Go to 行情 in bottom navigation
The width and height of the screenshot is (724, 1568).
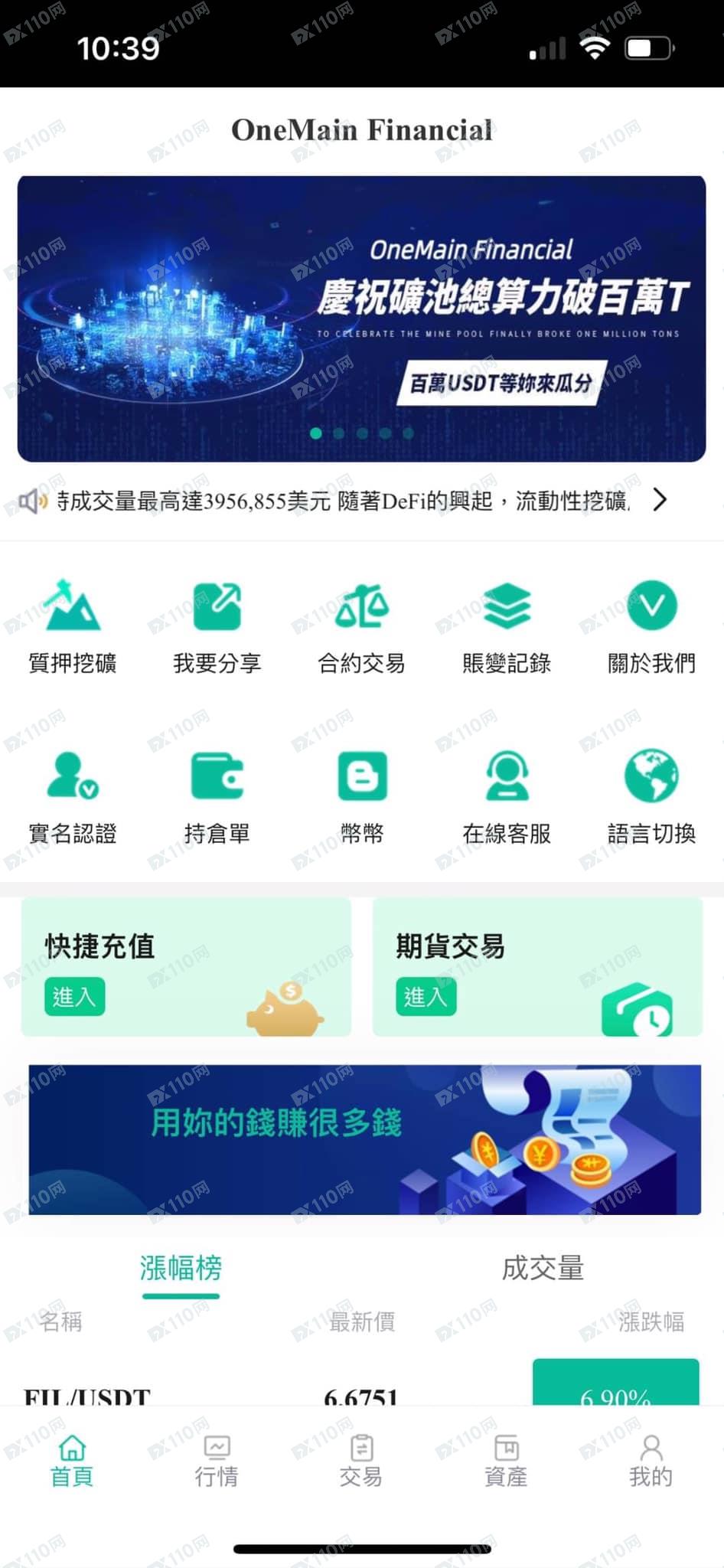[217, 1461]
